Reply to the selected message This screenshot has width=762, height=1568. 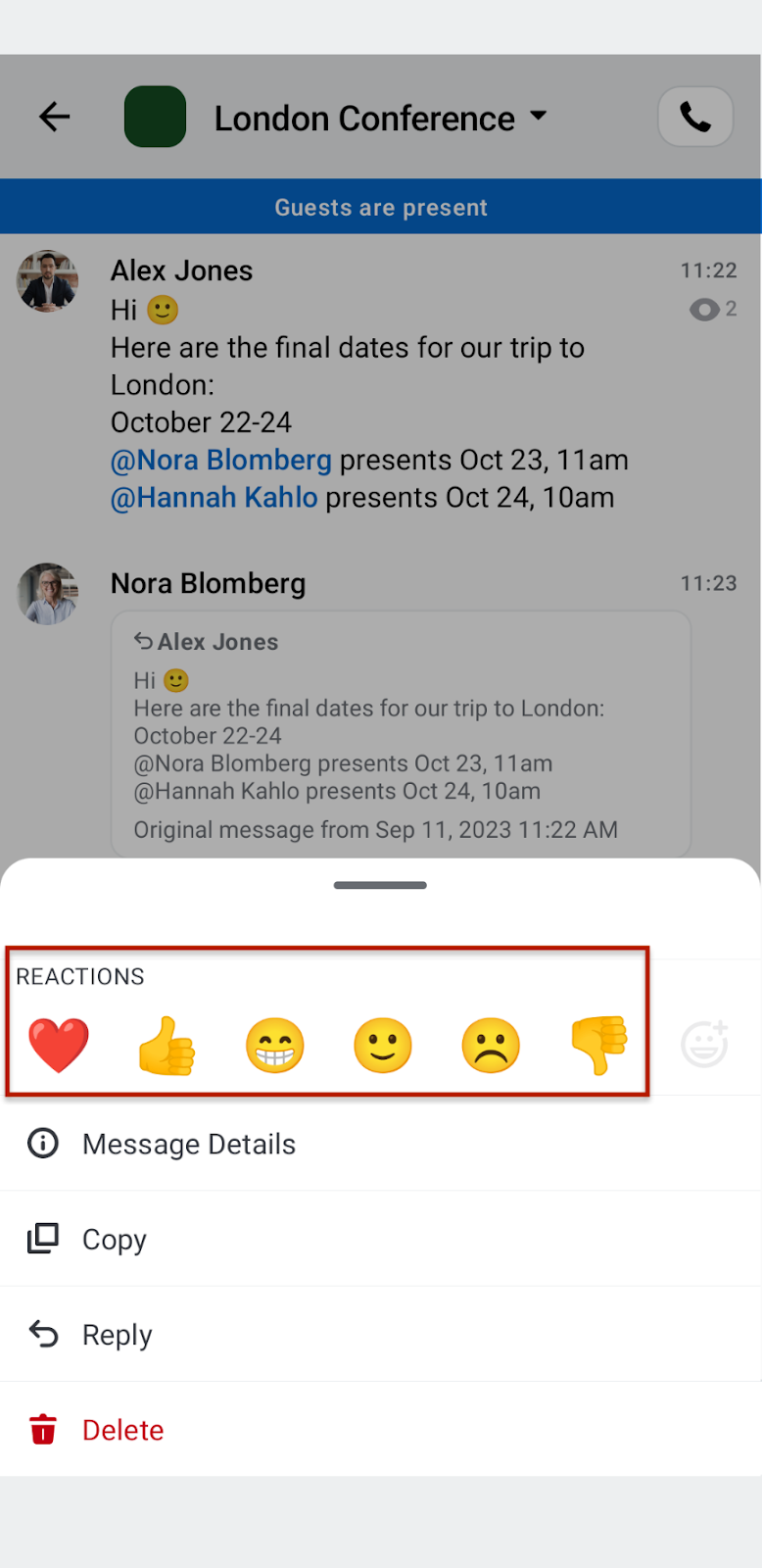[381, 1334]
